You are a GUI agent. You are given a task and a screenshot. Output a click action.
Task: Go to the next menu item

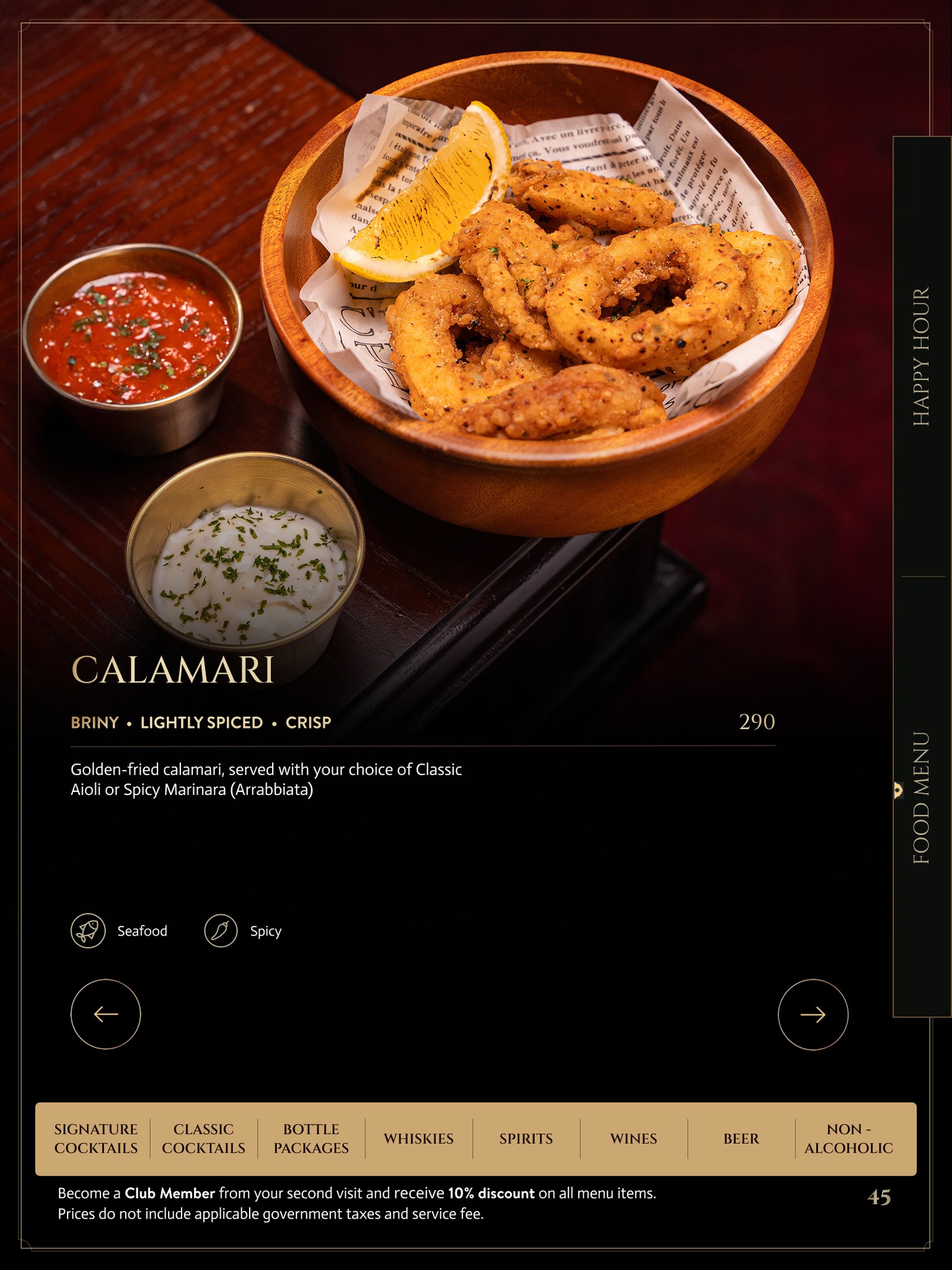tap(813, 1014)
